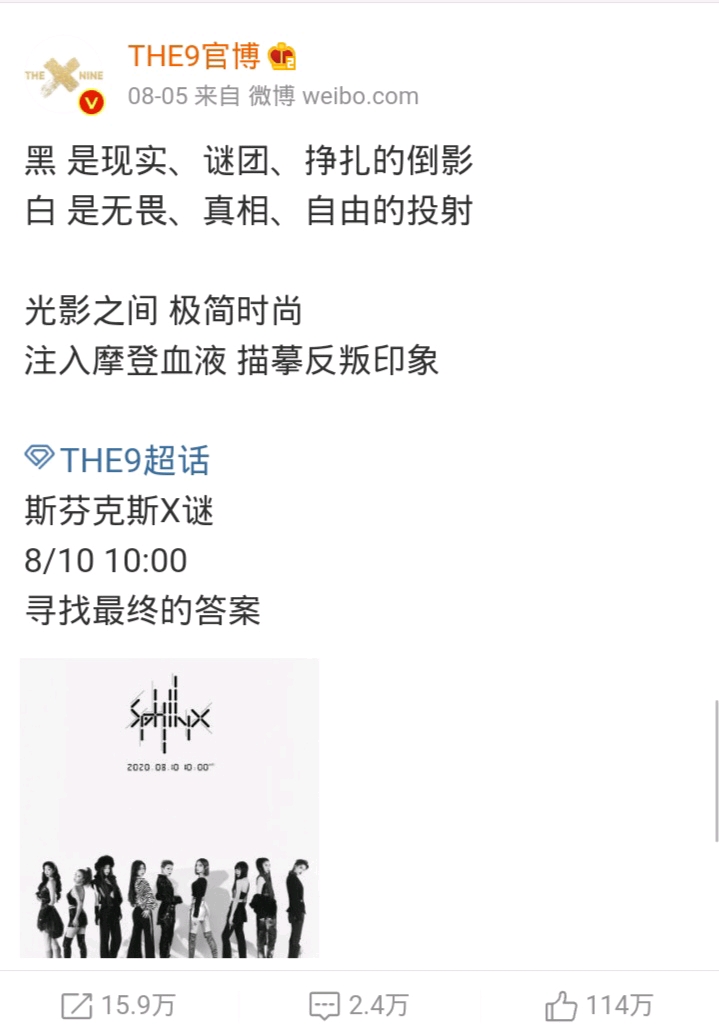Like this post (114万)

(599, 1004)
